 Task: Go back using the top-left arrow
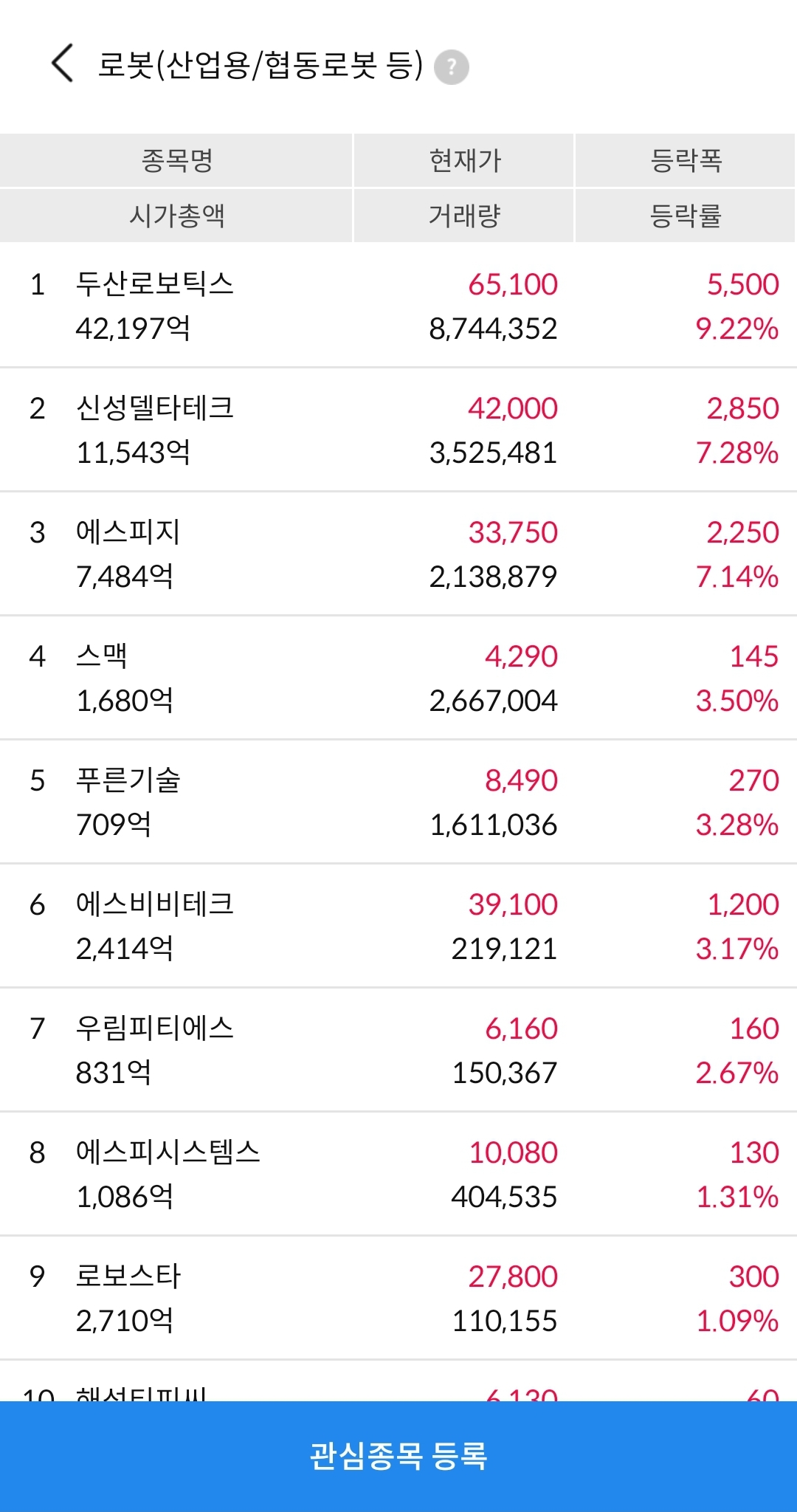click(63, 63)
